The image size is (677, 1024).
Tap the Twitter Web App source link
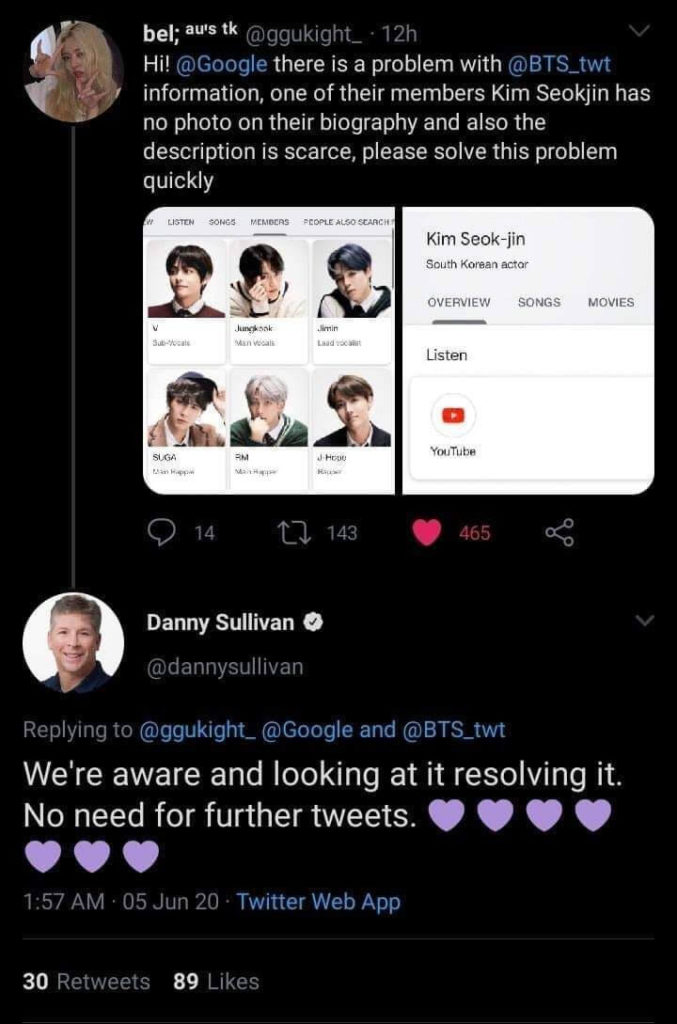318,902
